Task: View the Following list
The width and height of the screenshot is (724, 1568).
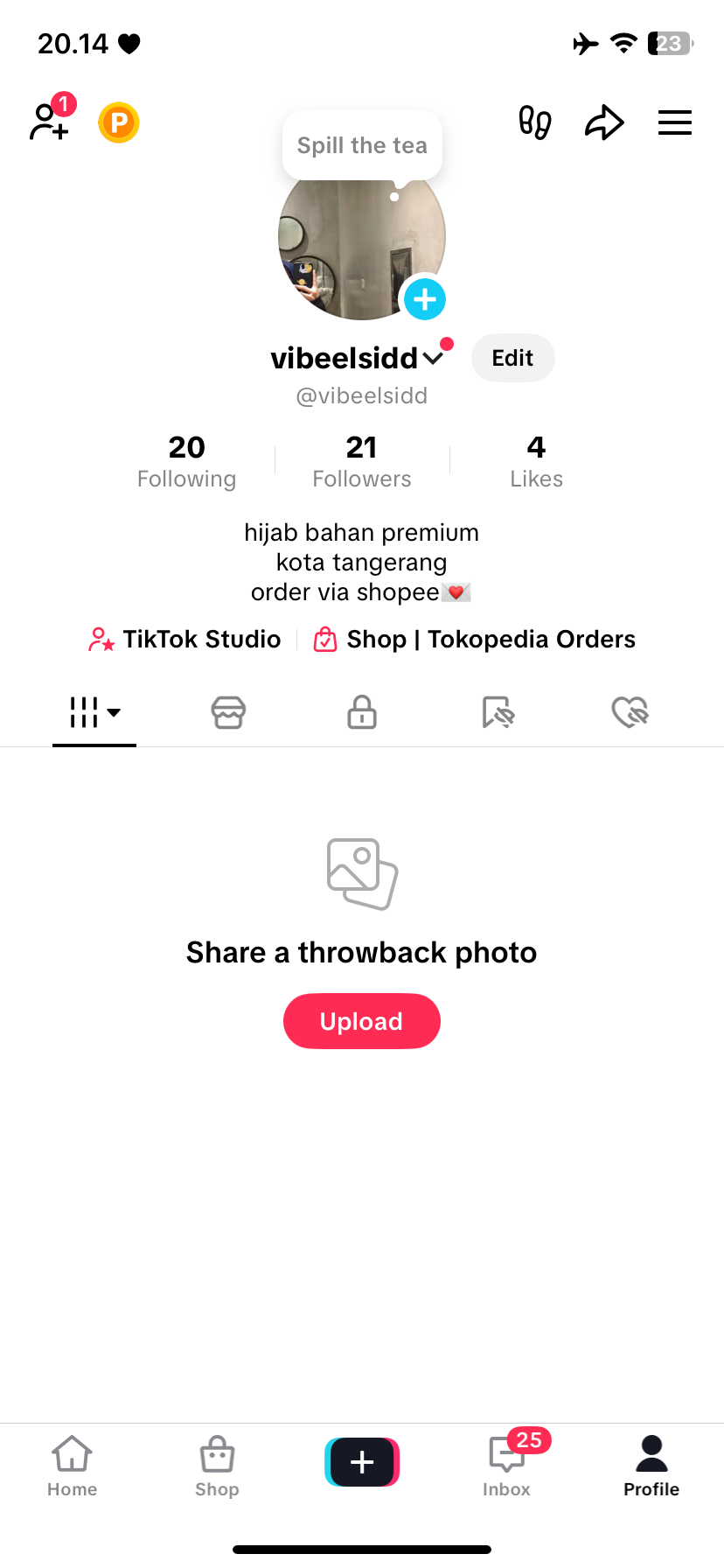Action: pos(186,461)
